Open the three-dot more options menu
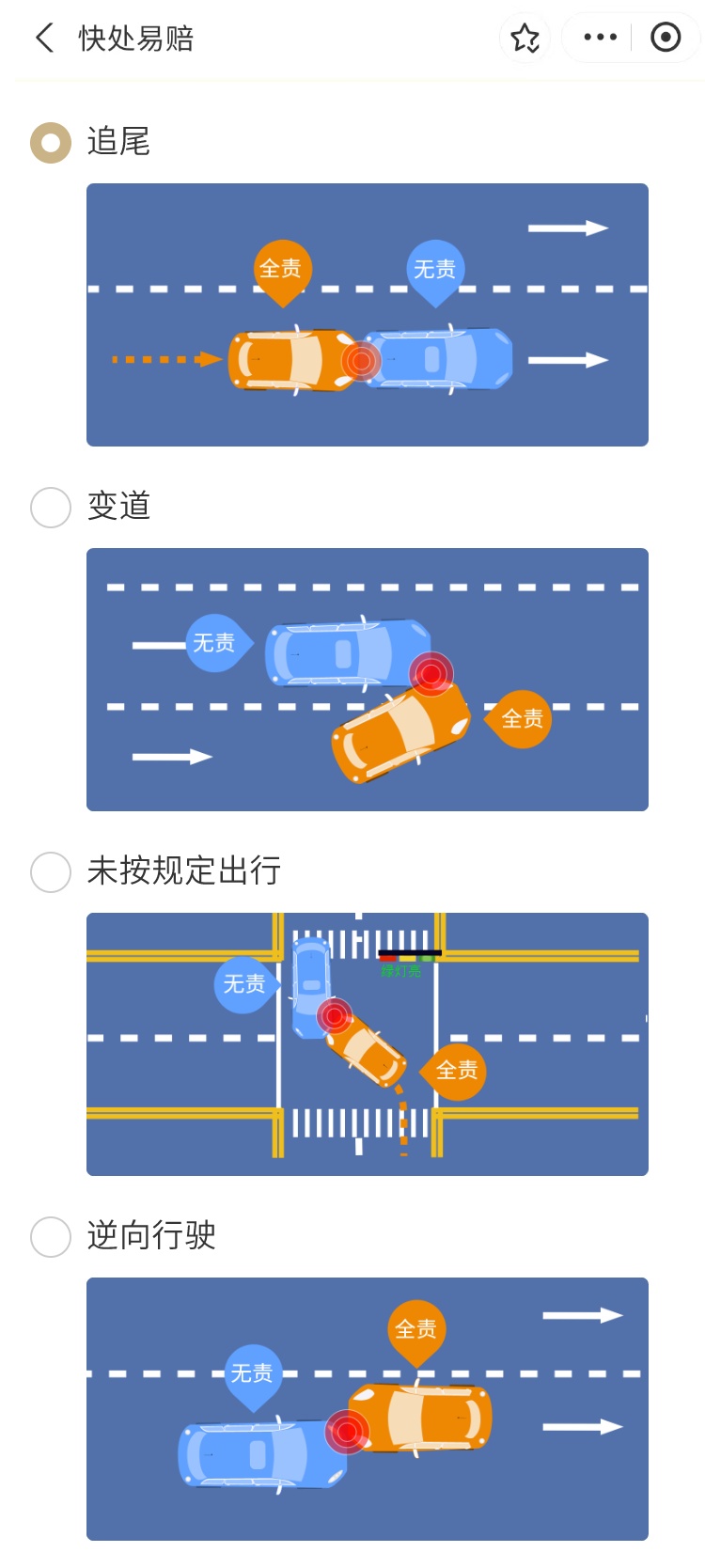Viewport: 705px width, 1568px height. coord(600,38)
